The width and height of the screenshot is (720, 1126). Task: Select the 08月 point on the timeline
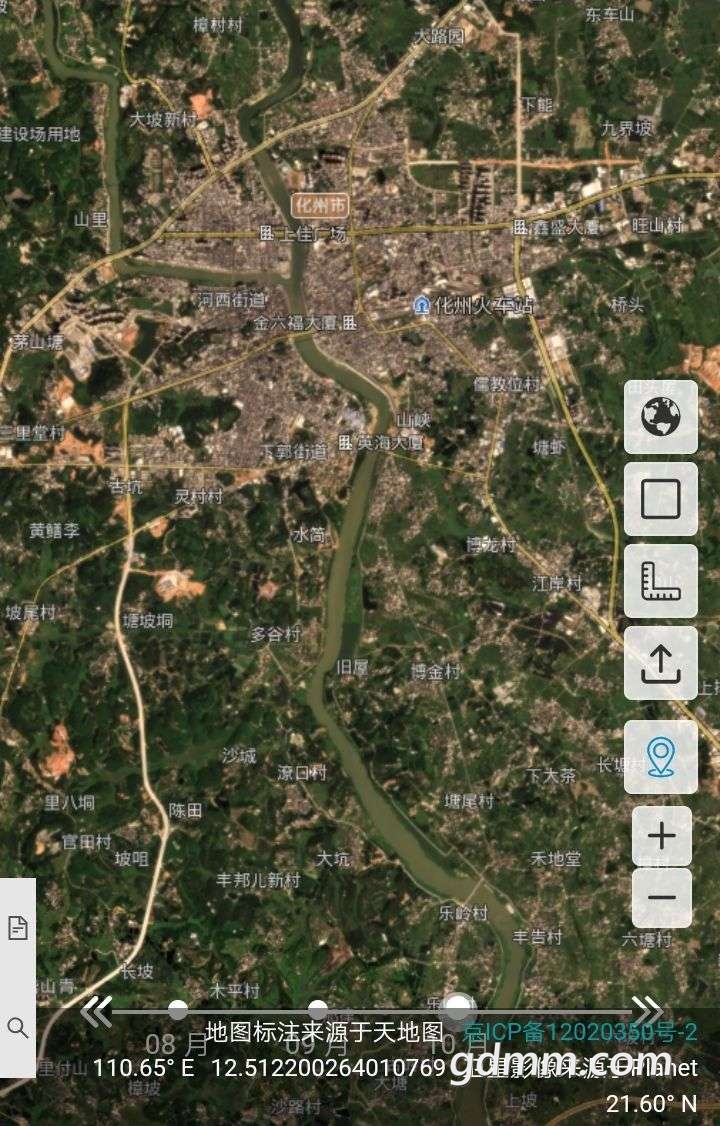coord(178,1010)
